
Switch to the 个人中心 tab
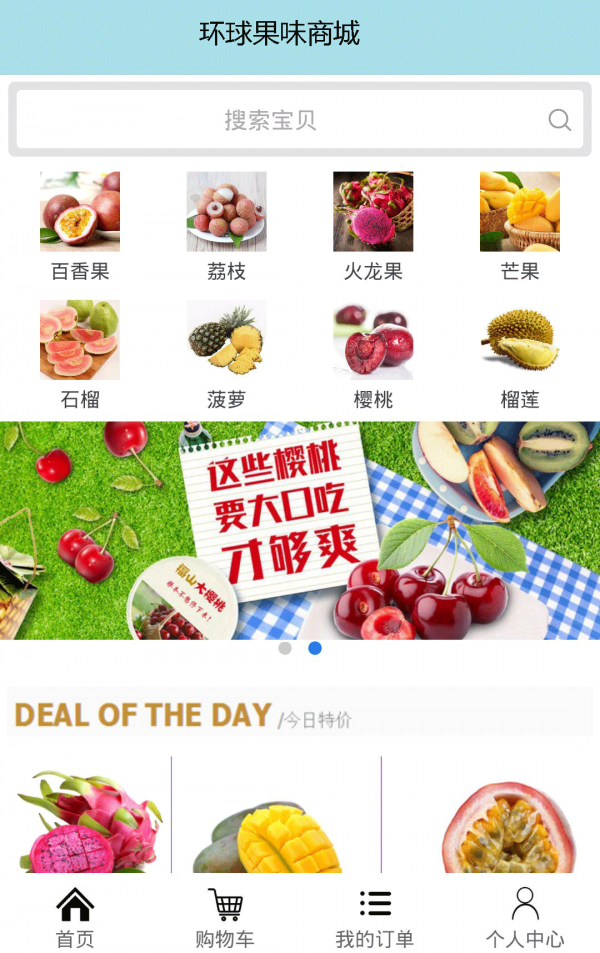tap(525, 917)
